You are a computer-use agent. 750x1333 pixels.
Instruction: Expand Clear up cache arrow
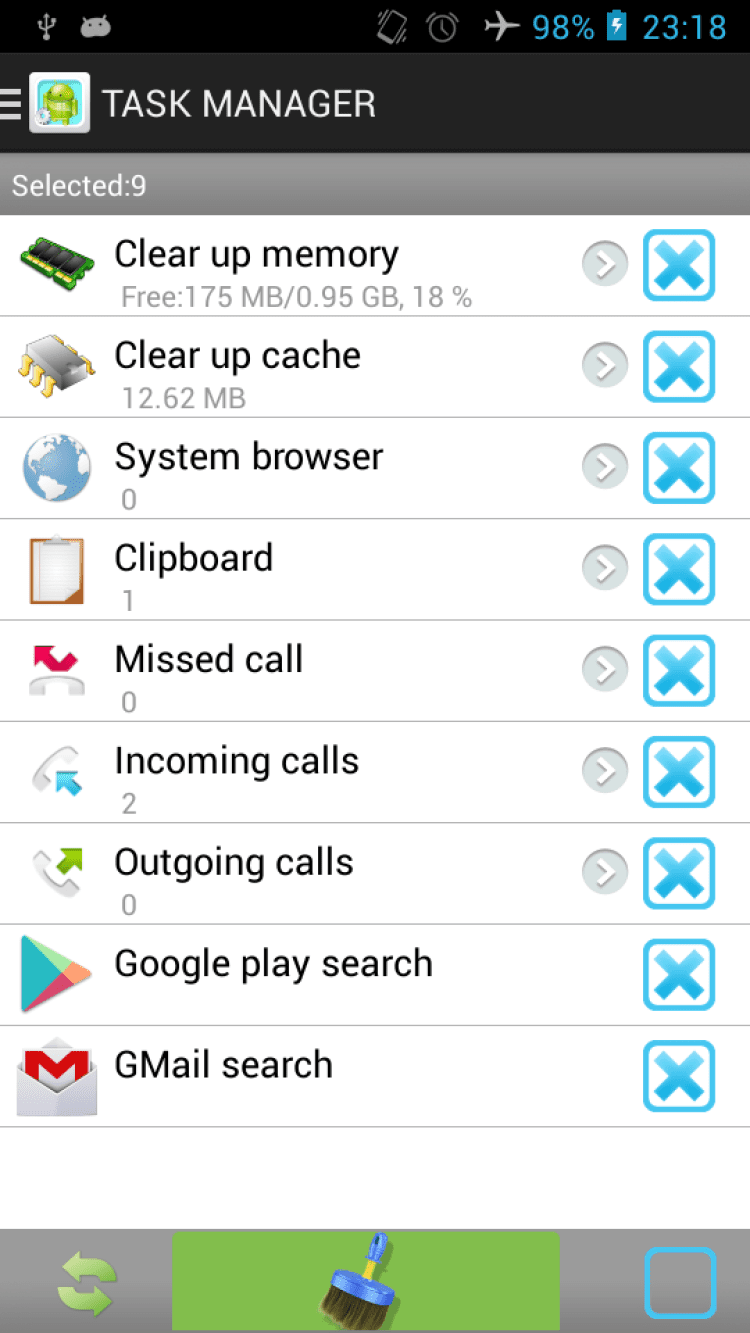tap(605, 366)
